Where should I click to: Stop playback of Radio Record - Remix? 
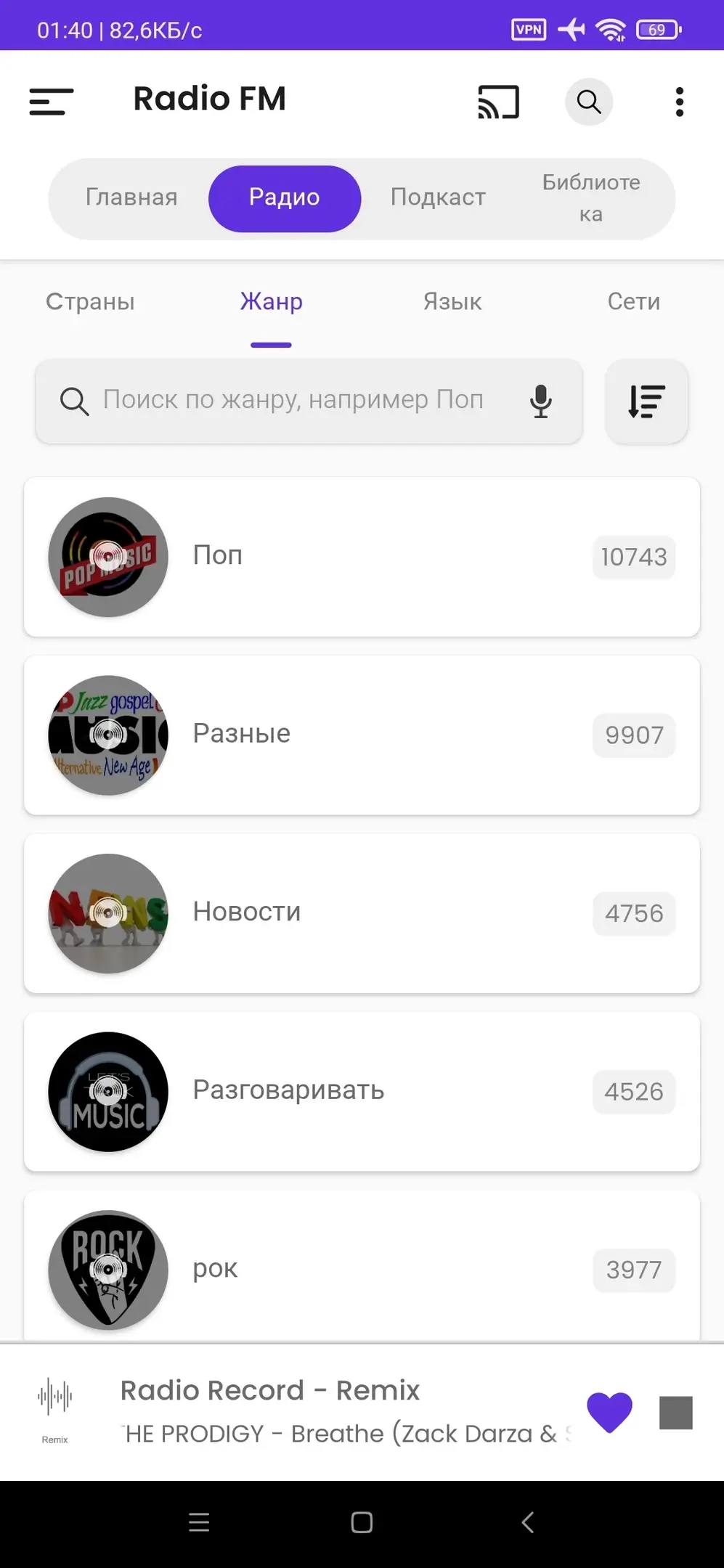(x=675, y=1413)
